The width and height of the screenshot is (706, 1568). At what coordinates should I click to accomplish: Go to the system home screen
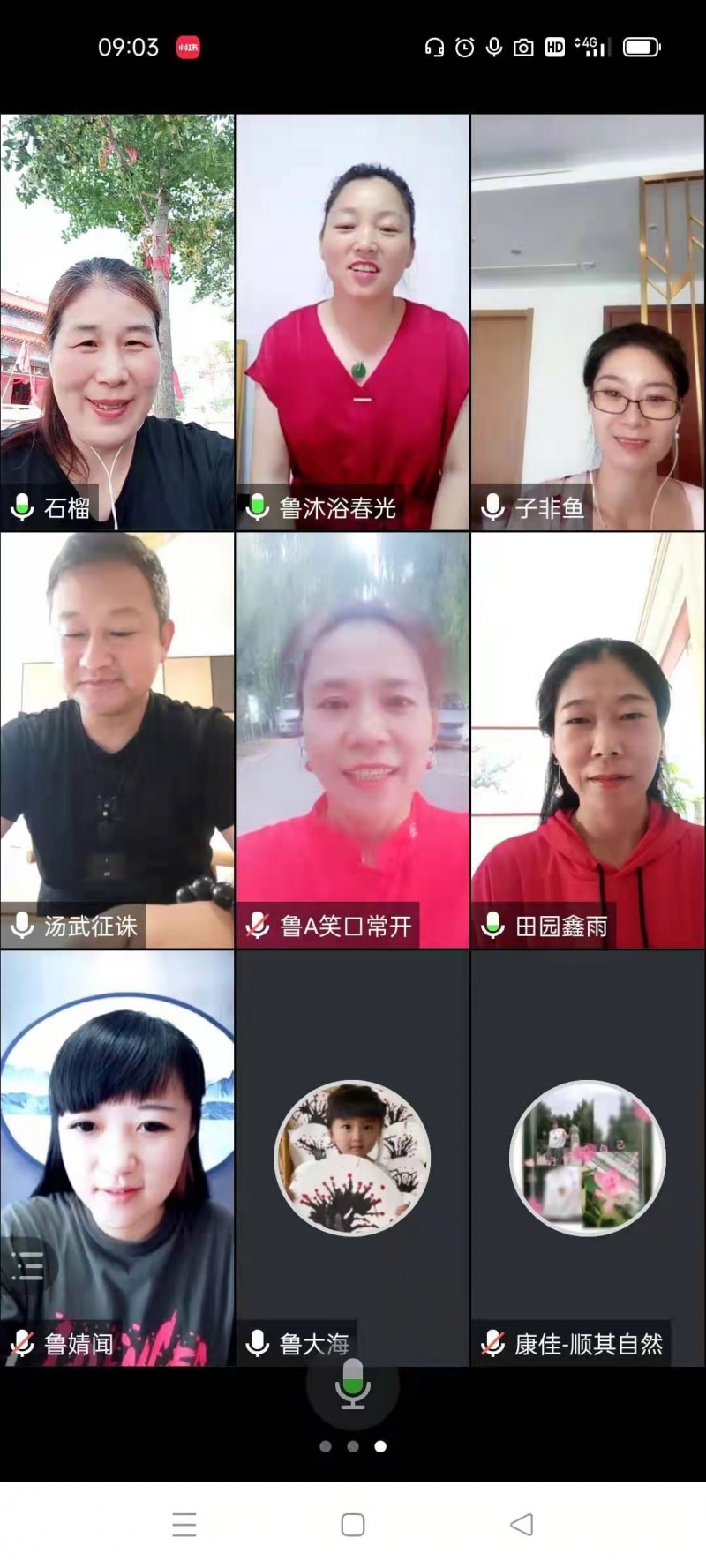tap(352, 1524)
